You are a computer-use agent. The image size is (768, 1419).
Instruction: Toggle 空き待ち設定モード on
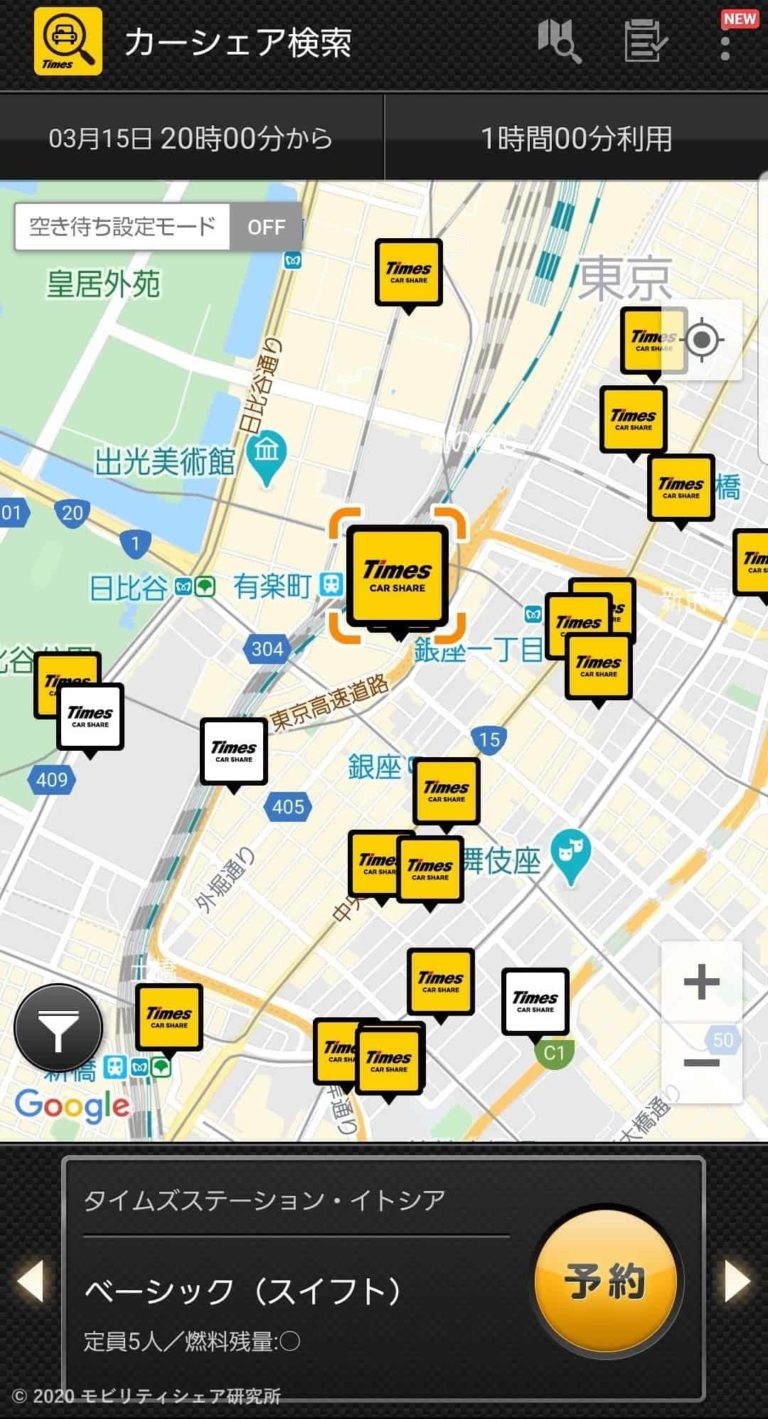264,227
